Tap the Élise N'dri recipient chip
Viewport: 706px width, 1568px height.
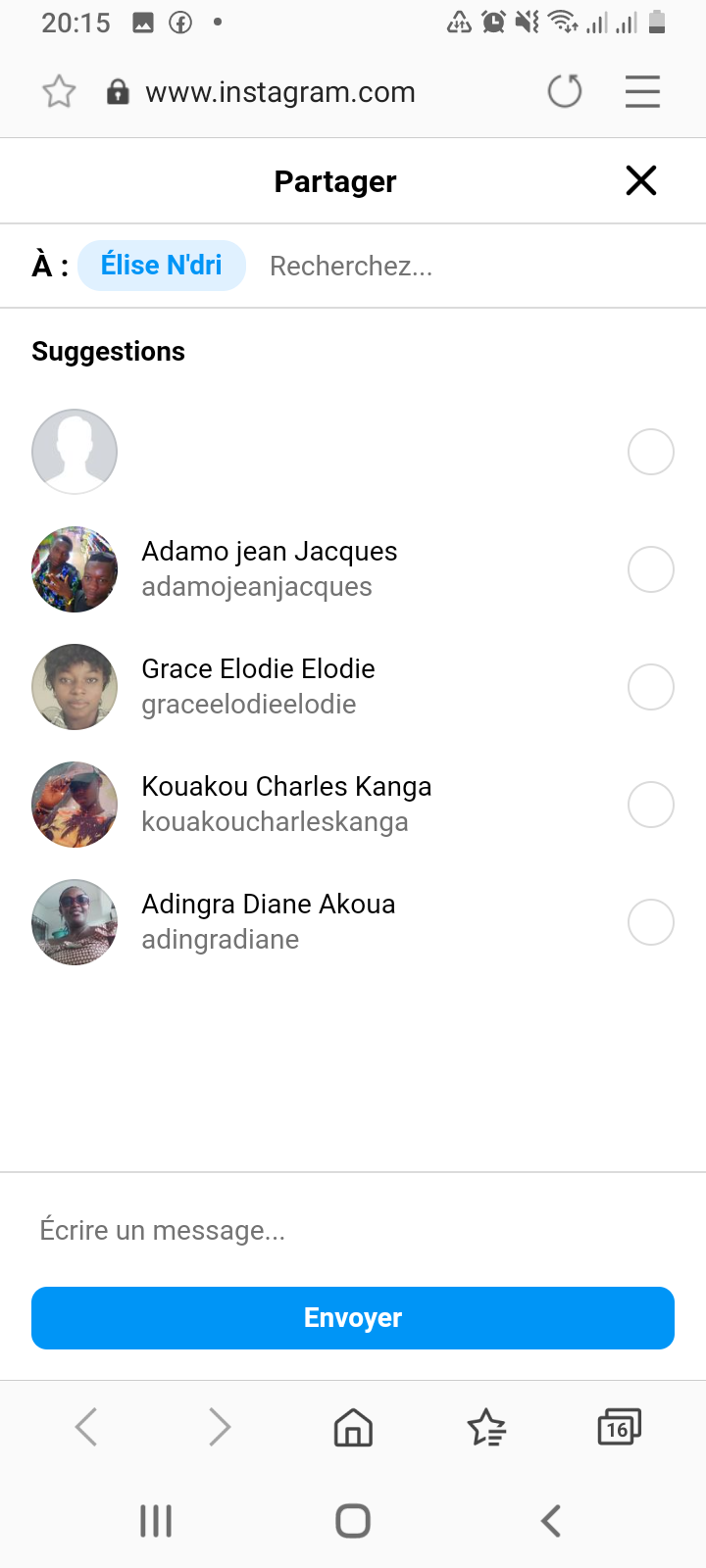162,266
